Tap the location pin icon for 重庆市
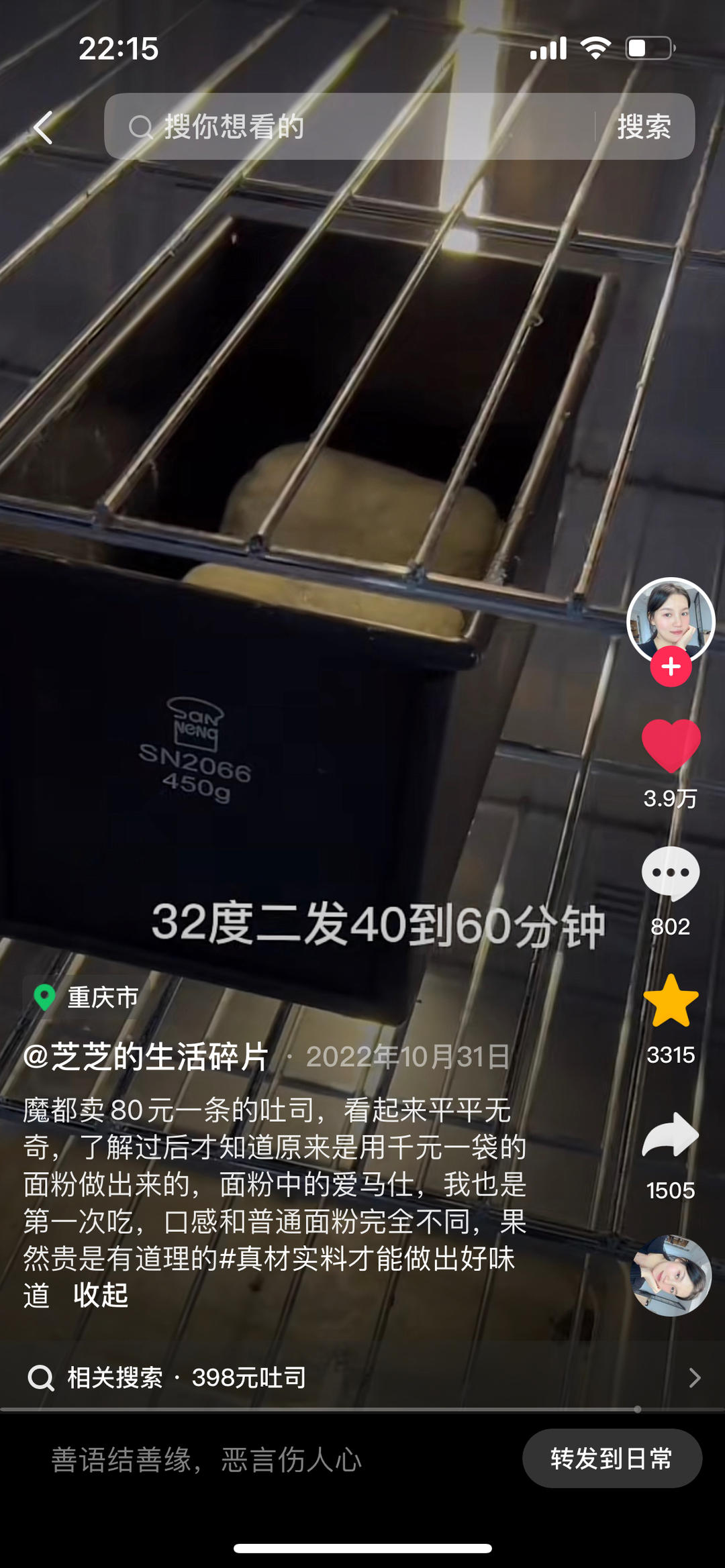The image size is (725, 1568). pos(45,997)
